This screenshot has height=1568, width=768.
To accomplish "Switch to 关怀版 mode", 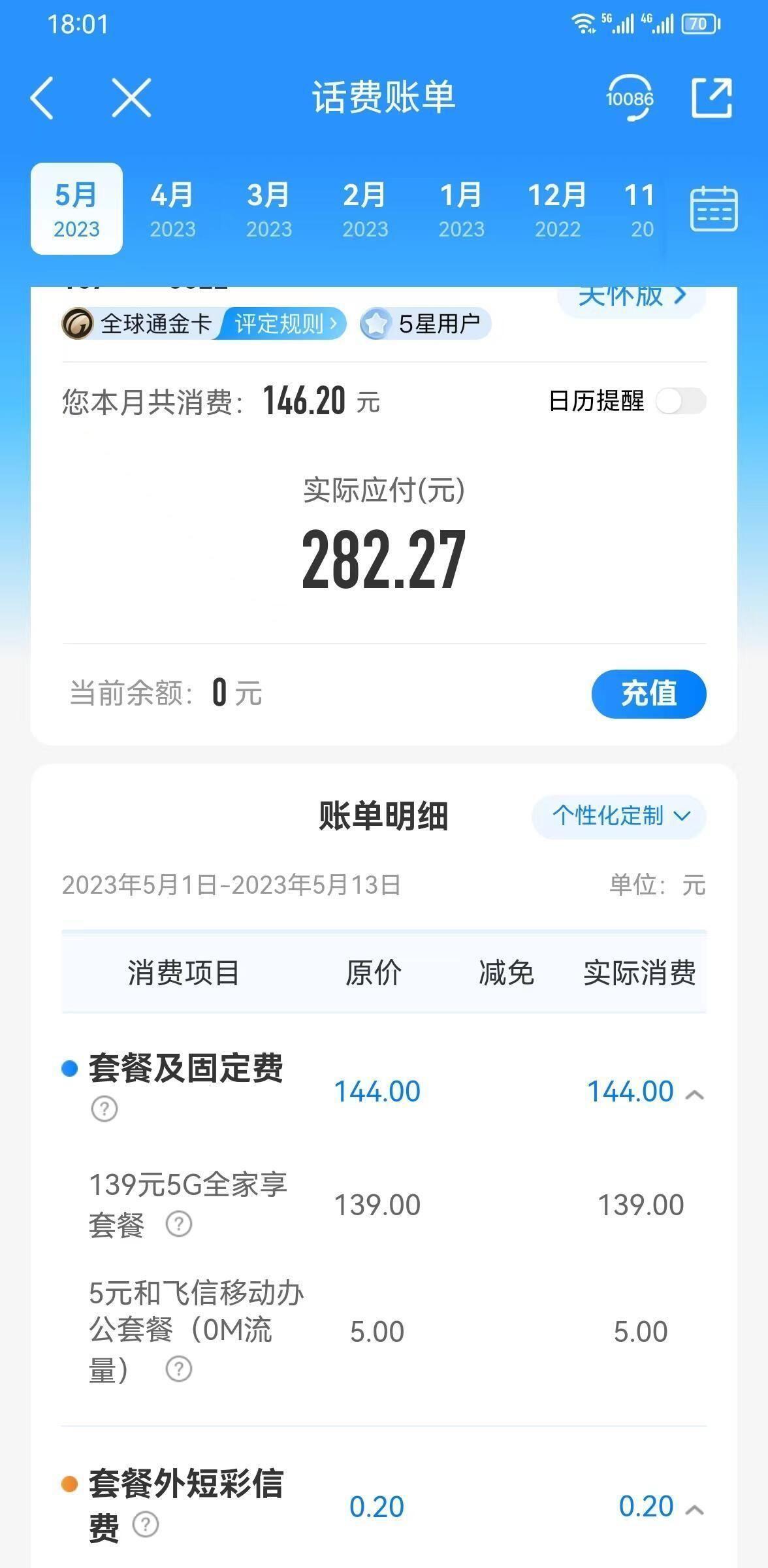I will coord(632,297).
